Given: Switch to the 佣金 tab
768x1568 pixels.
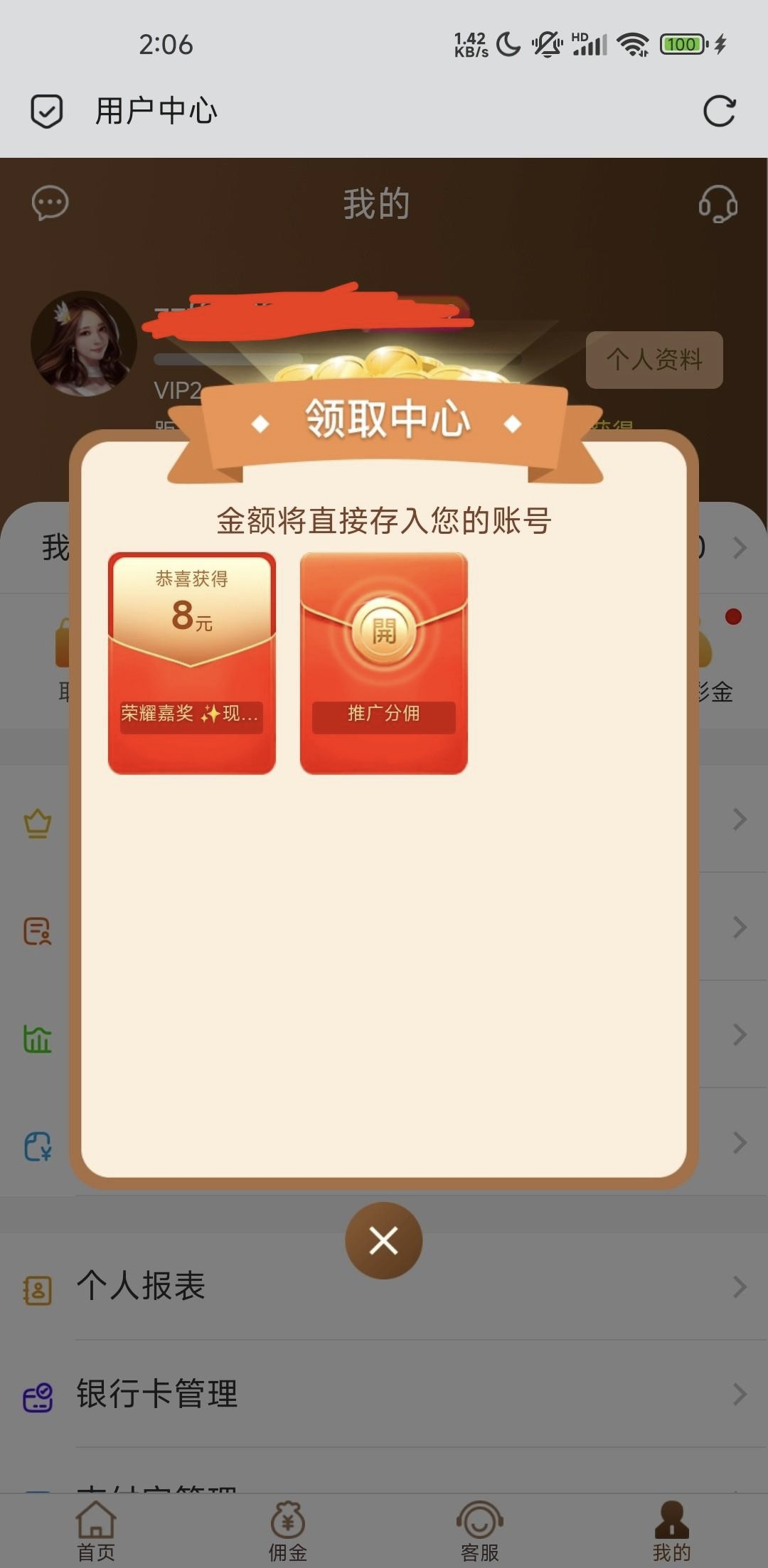Looking at the screenshot, I should pos(288,1531).
